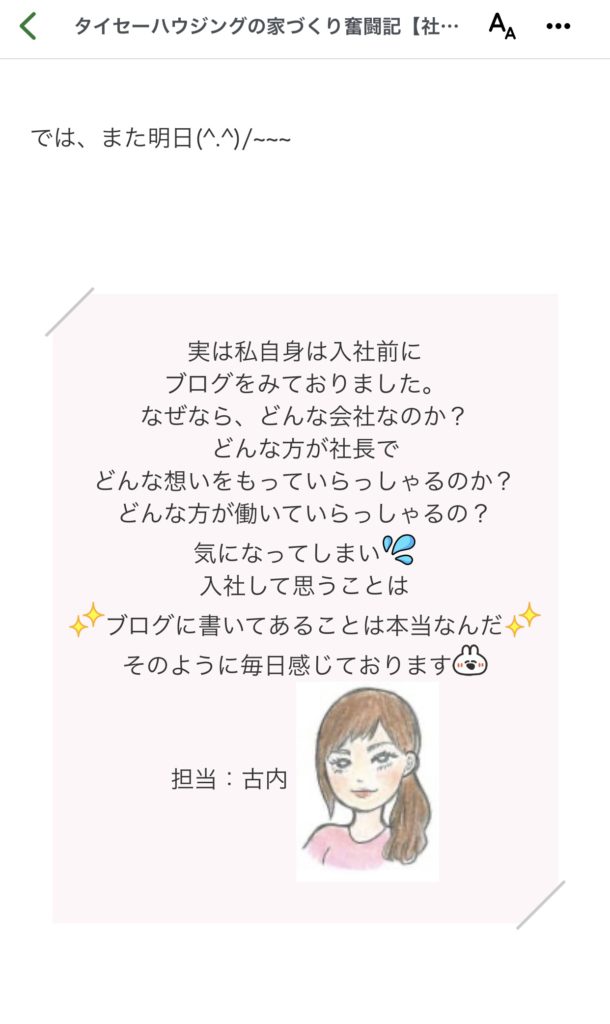Open the text size settings
The height and width of the screenshot is (1024, 610).
coord(502,26)
